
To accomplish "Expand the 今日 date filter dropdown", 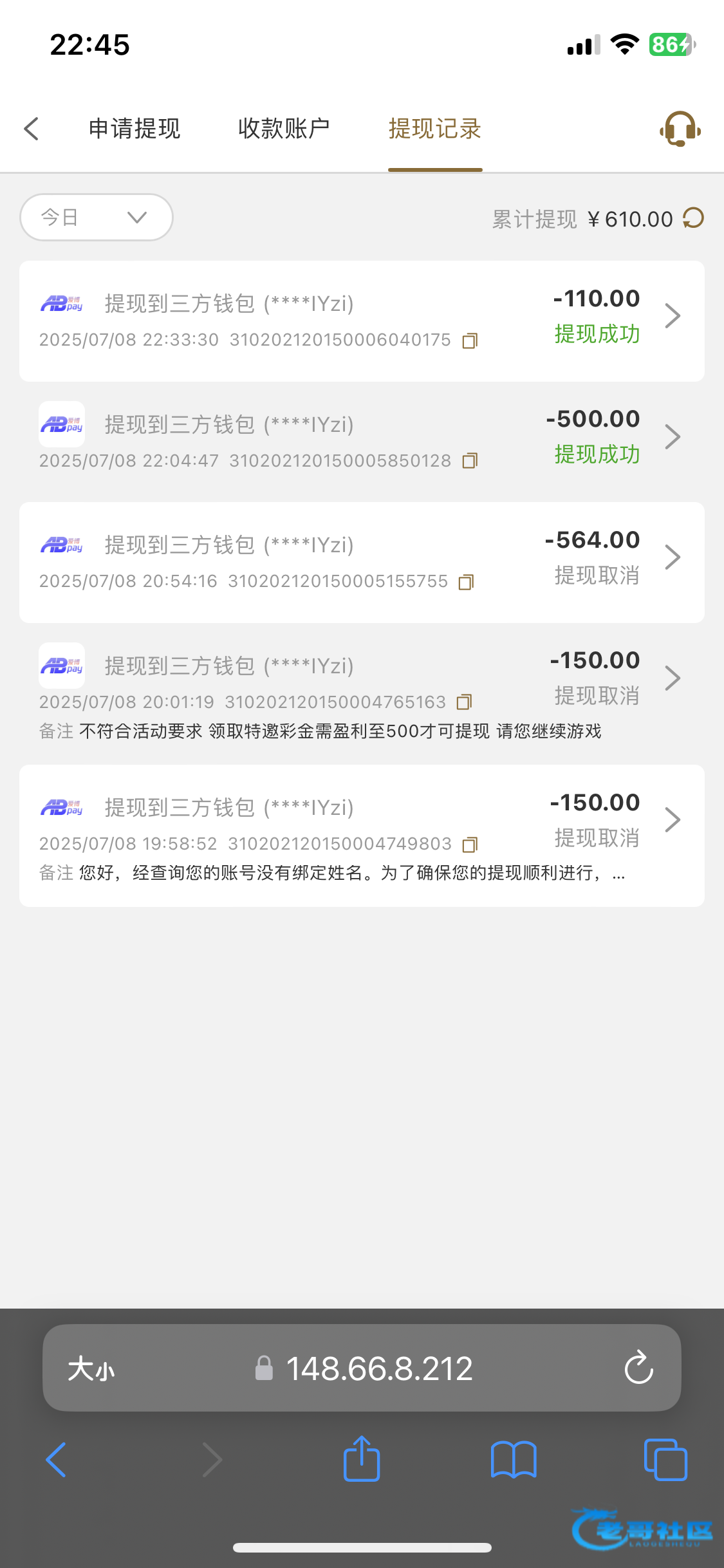I will tap(97, 218).
